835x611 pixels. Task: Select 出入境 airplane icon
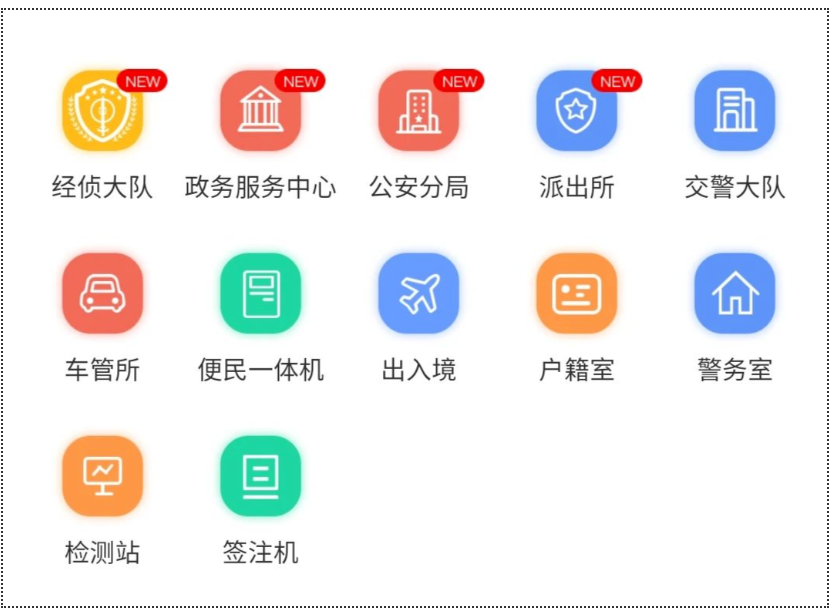tap(418, 294)
